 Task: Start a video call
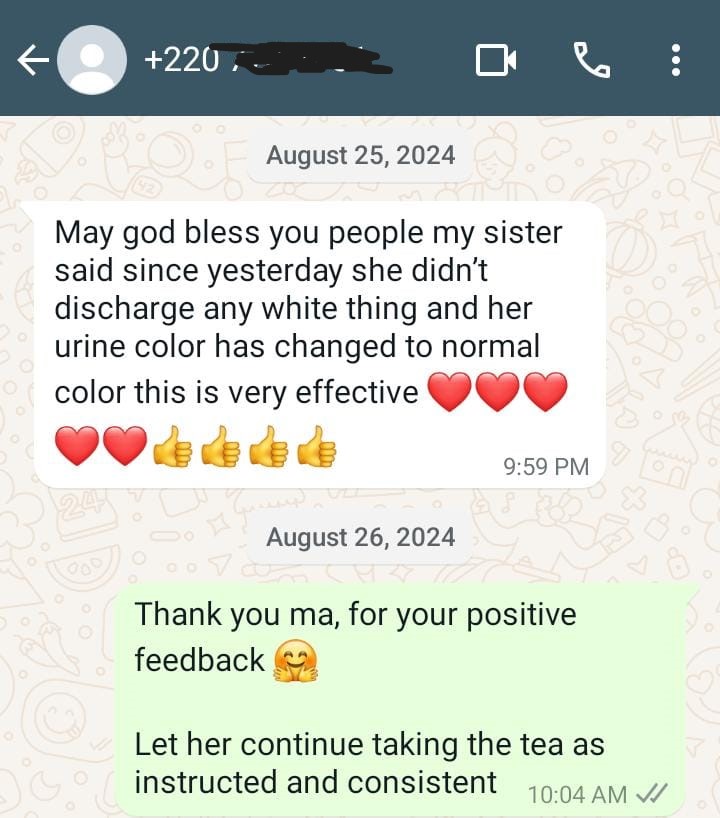[496, 61]
